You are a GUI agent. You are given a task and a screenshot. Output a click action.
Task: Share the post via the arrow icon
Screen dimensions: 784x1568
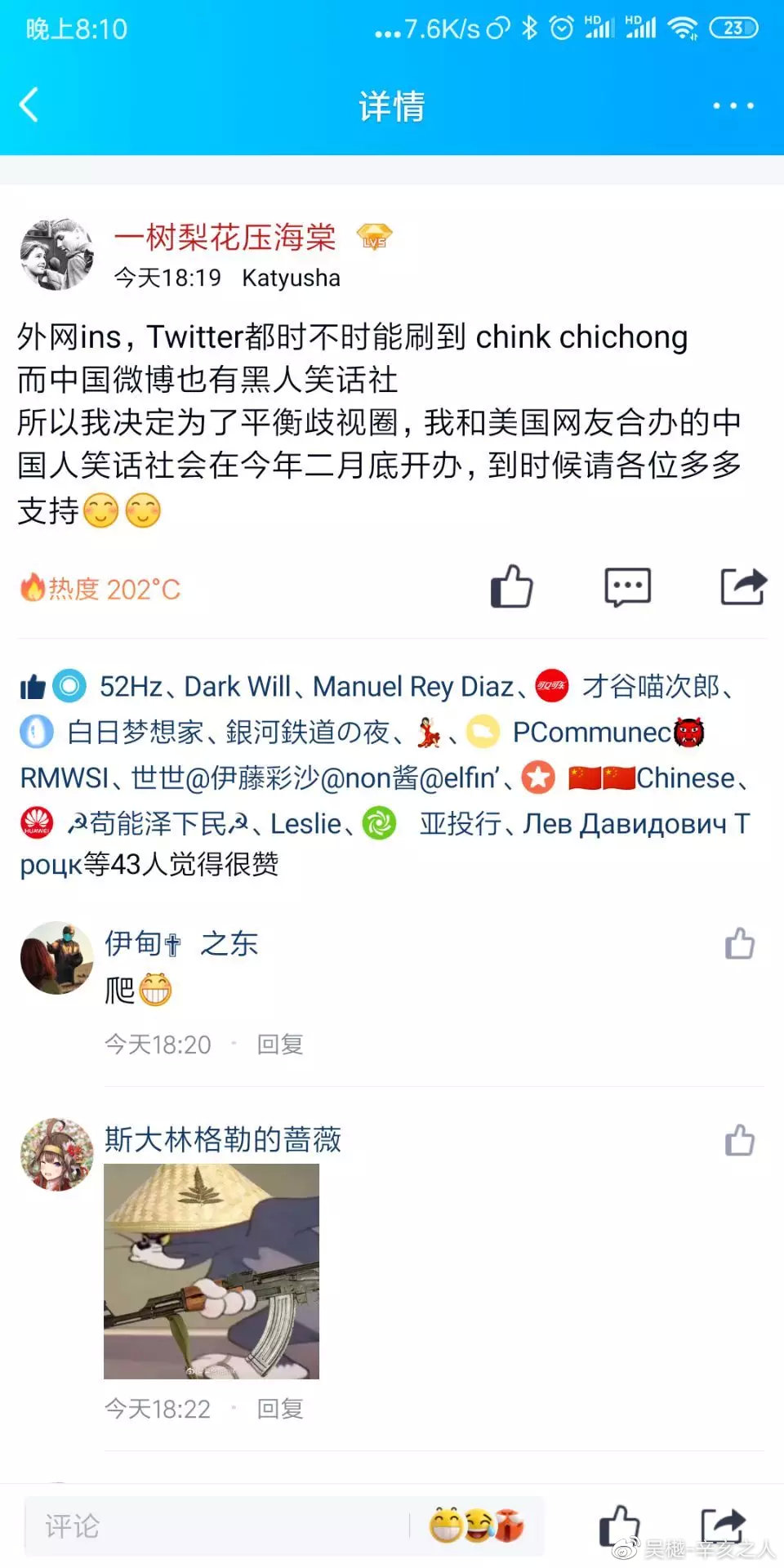coord(742,586)
